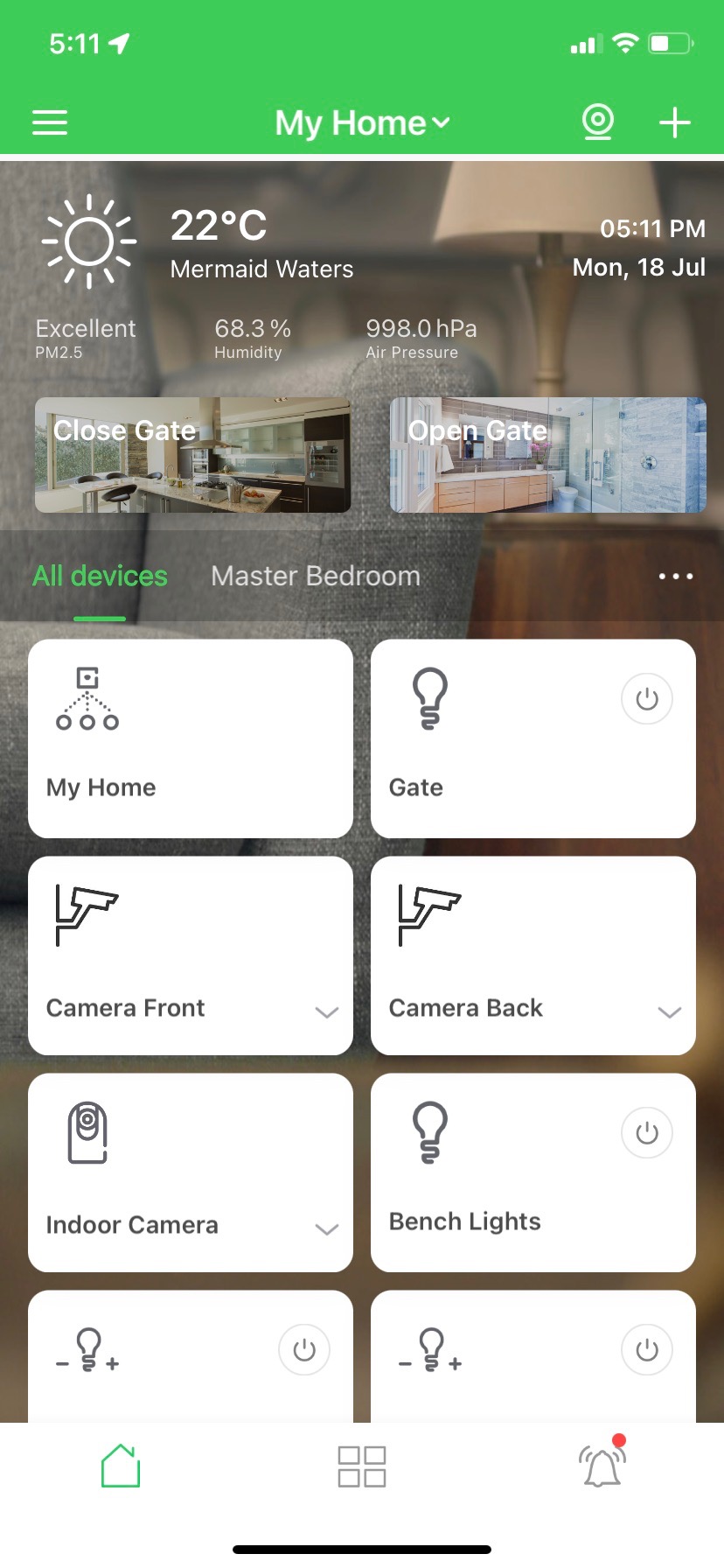Open the My Home device card

click(x=191, y=738)
